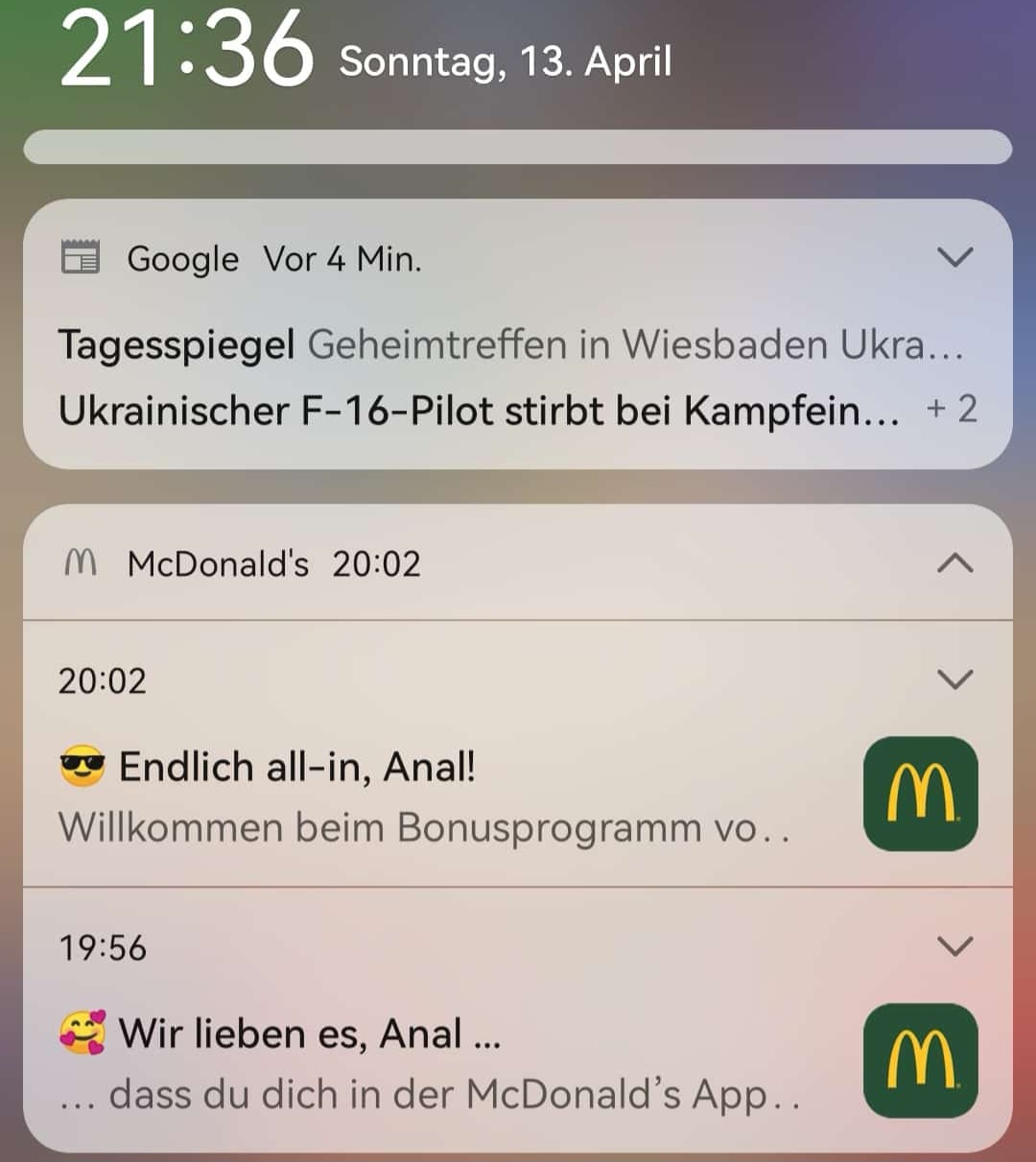Expand the Google news notification
The width and height of the screenshot is (1036, 1162).
[x=954, y=257]
